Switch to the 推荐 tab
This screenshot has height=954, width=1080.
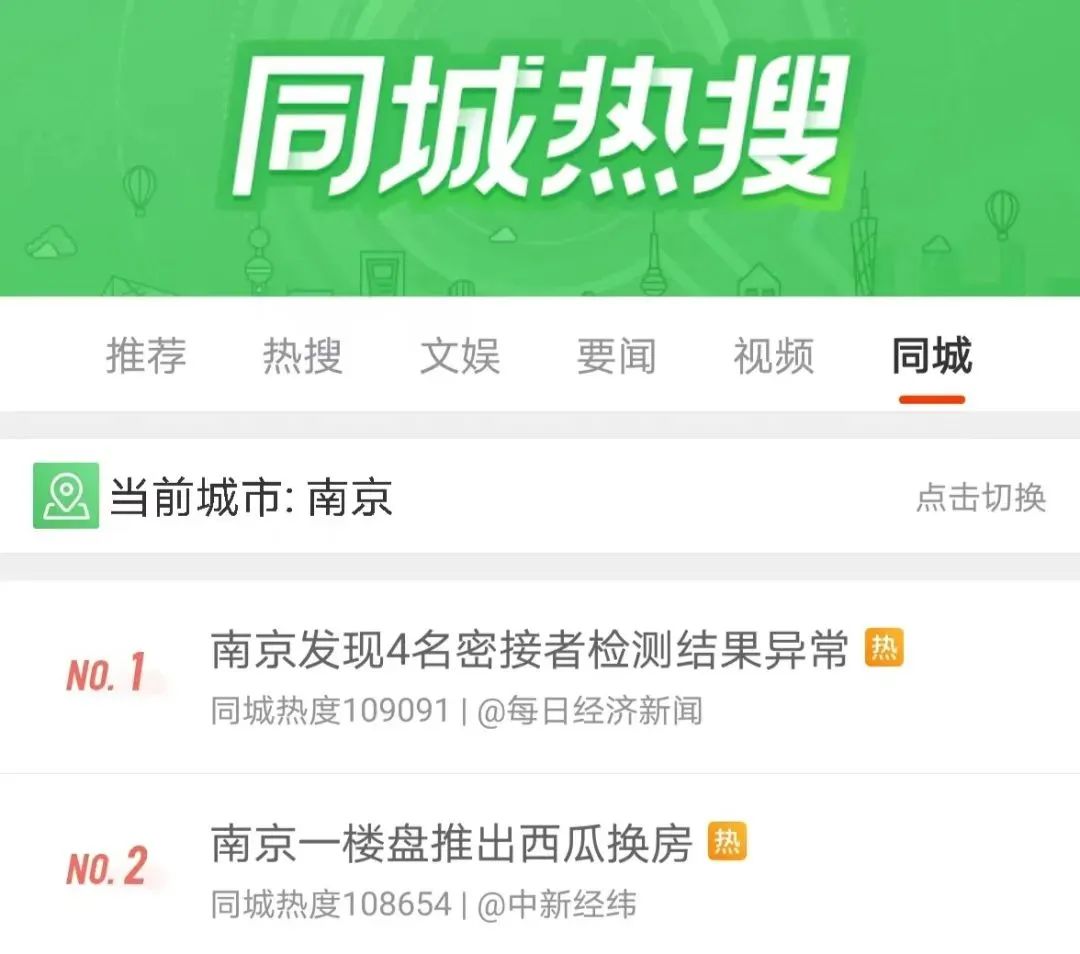point(146,356)
